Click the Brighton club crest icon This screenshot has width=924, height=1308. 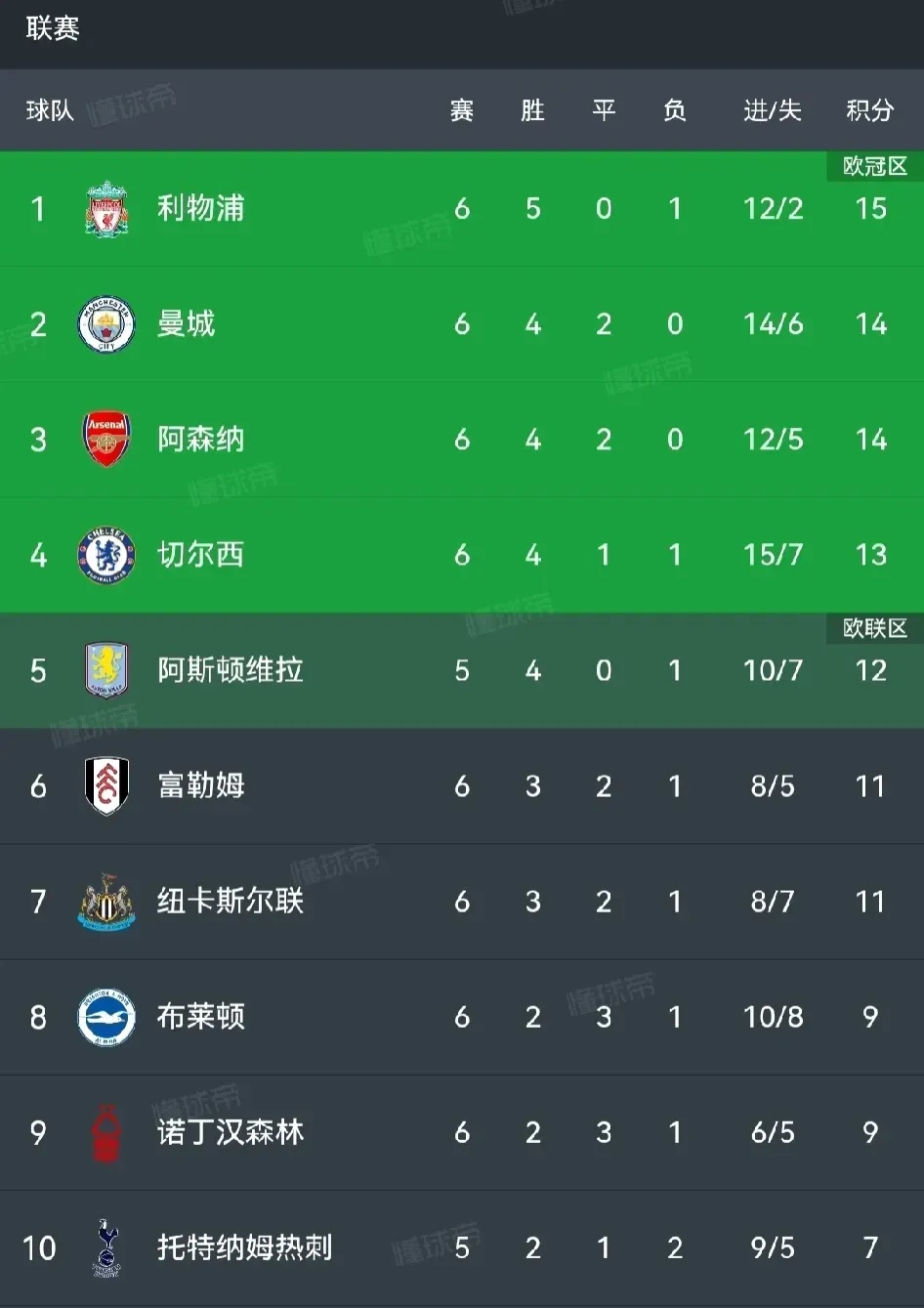coord(106,1017)
